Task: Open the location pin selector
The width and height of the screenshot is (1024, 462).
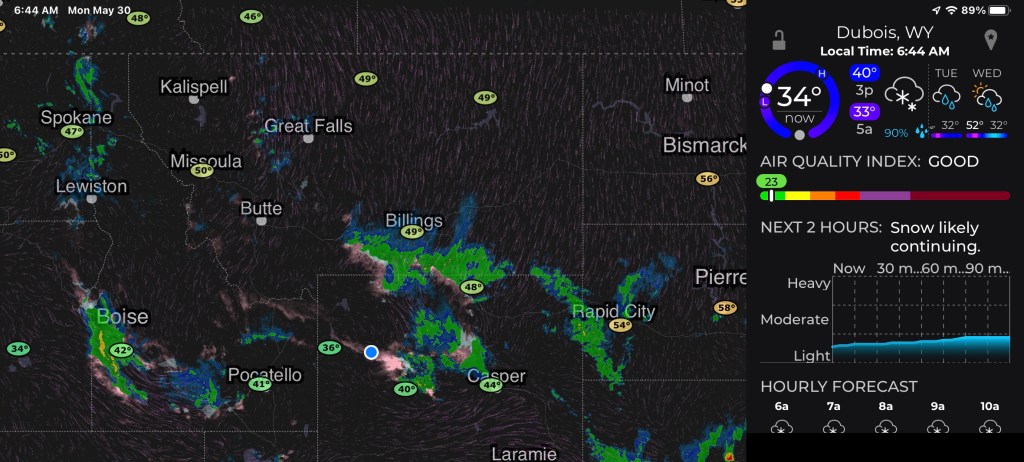Action: pyautogui.click(x=991, y=41)
